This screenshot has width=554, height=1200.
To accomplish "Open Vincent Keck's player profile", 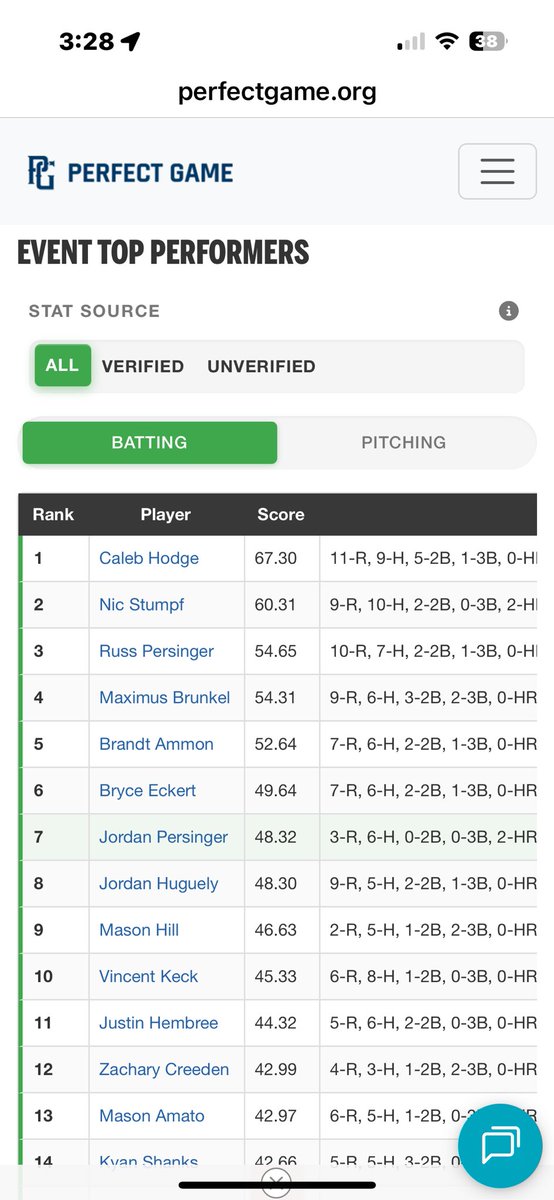I will (x=149, y=976).
